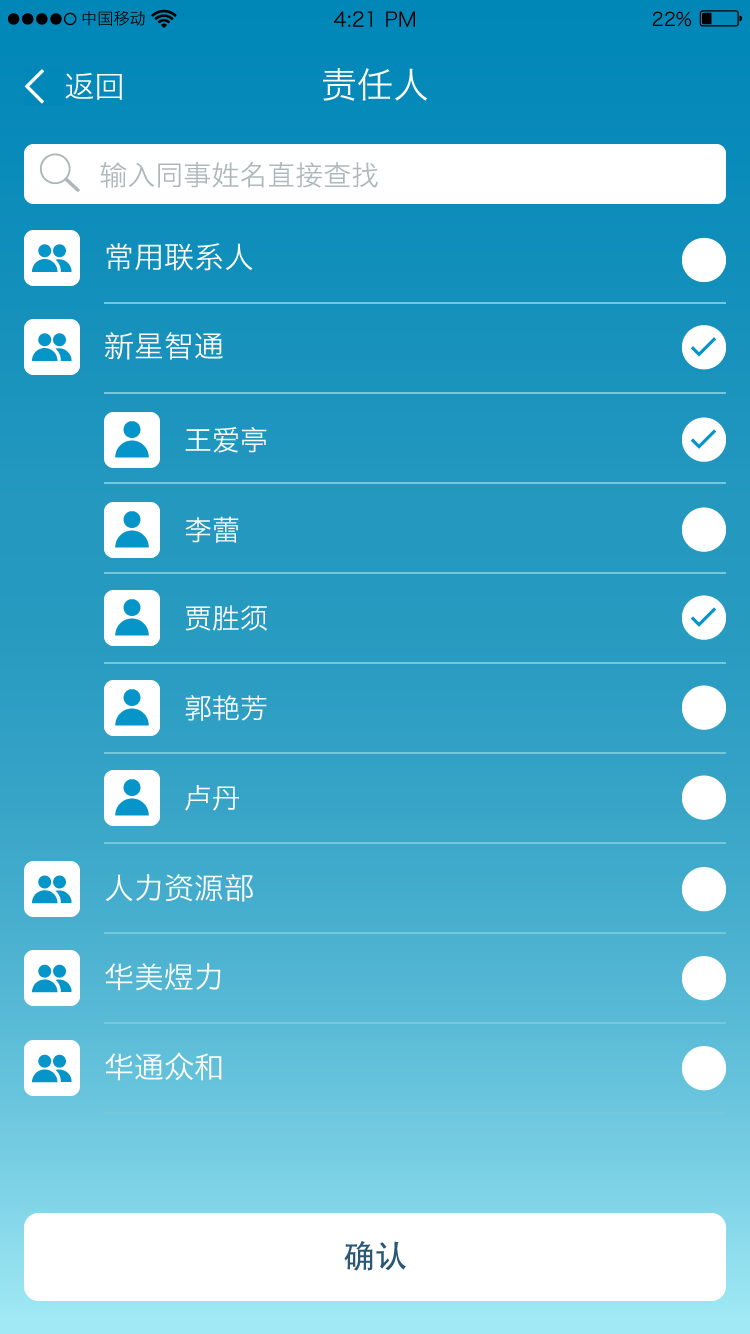Uncheck the 新星智通 group checkbox
This screenshot has height=1334, width=750.
click(704, 347)
